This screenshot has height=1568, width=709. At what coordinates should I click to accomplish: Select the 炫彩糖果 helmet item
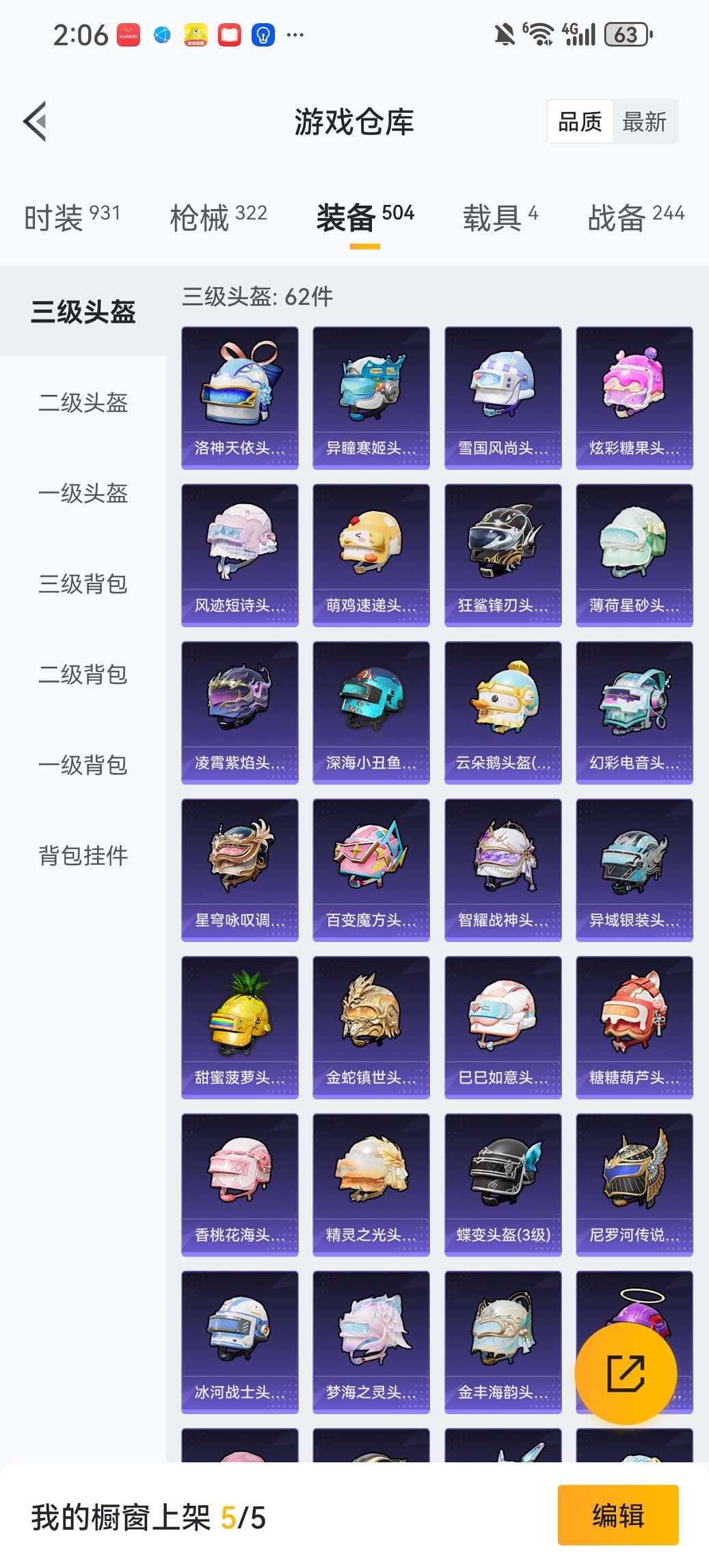[x=633, y=396]
